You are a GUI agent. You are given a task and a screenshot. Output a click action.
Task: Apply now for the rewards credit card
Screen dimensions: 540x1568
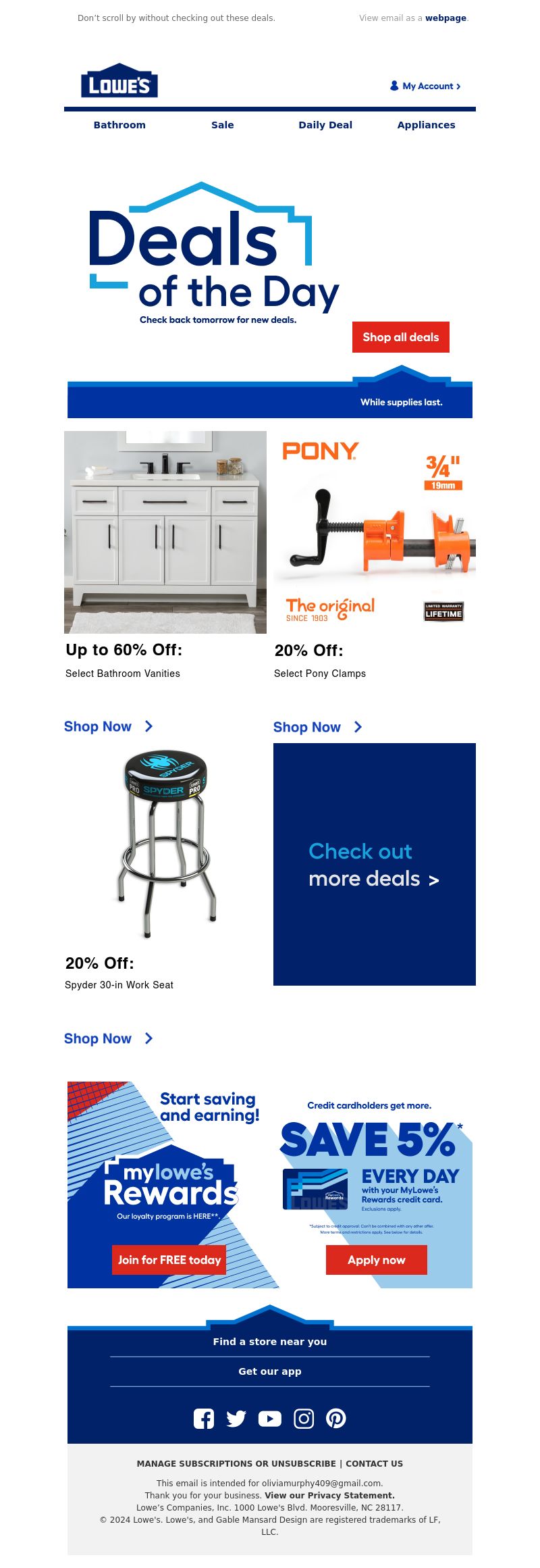tap(376, 1260)
